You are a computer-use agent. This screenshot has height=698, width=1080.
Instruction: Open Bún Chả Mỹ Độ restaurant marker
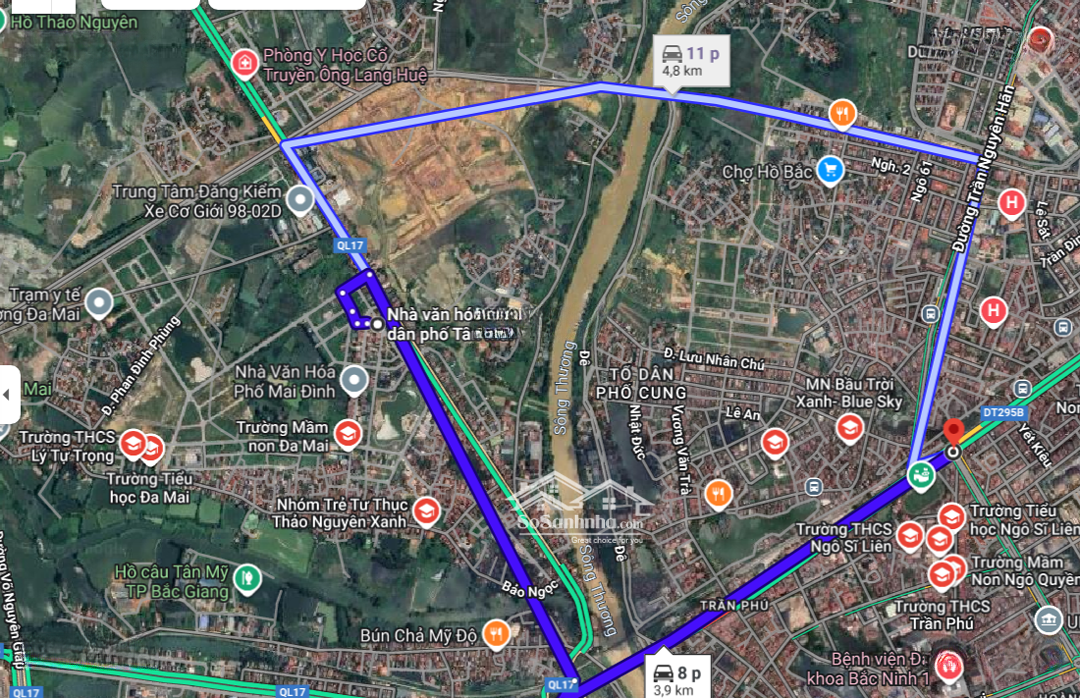click(x=495, y=634)
